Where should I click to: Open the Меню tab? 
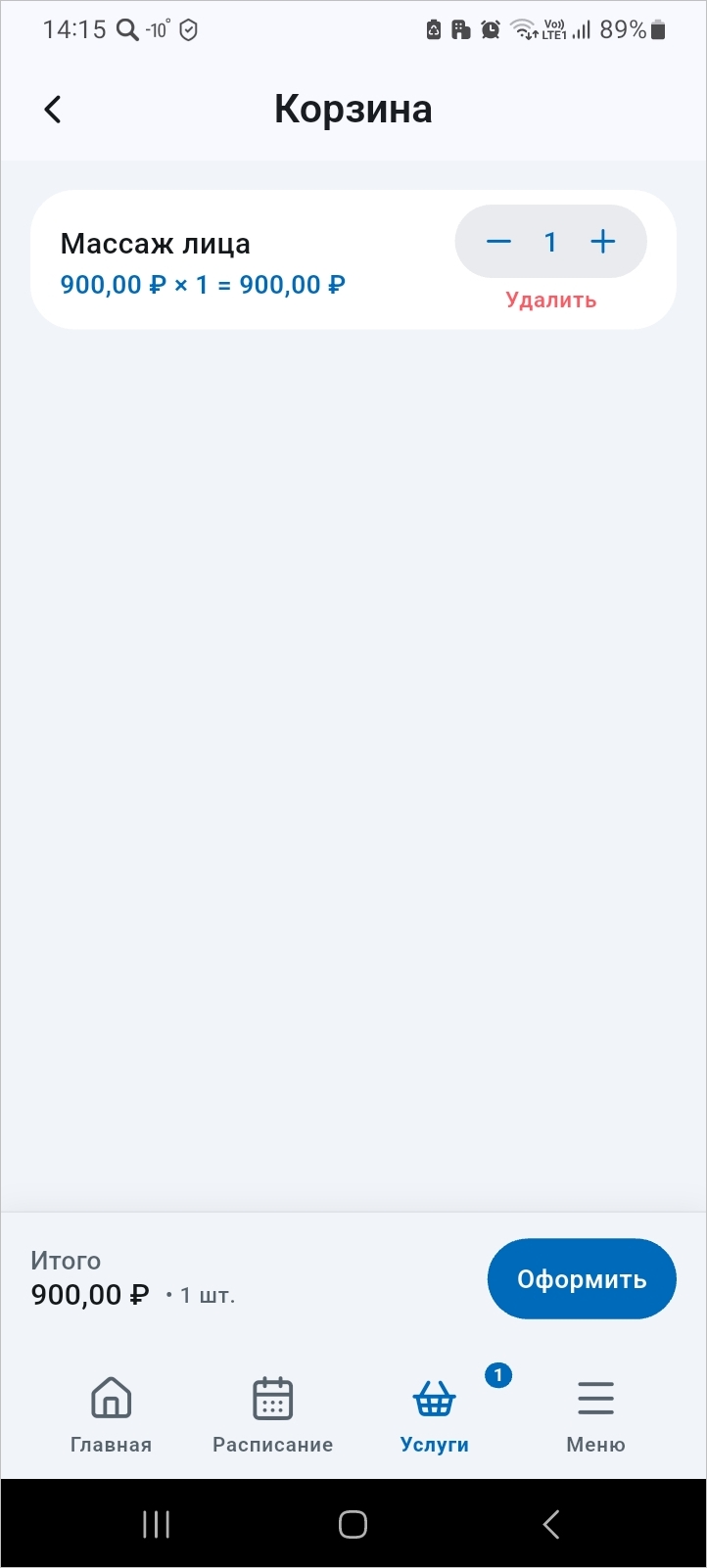595,1415
